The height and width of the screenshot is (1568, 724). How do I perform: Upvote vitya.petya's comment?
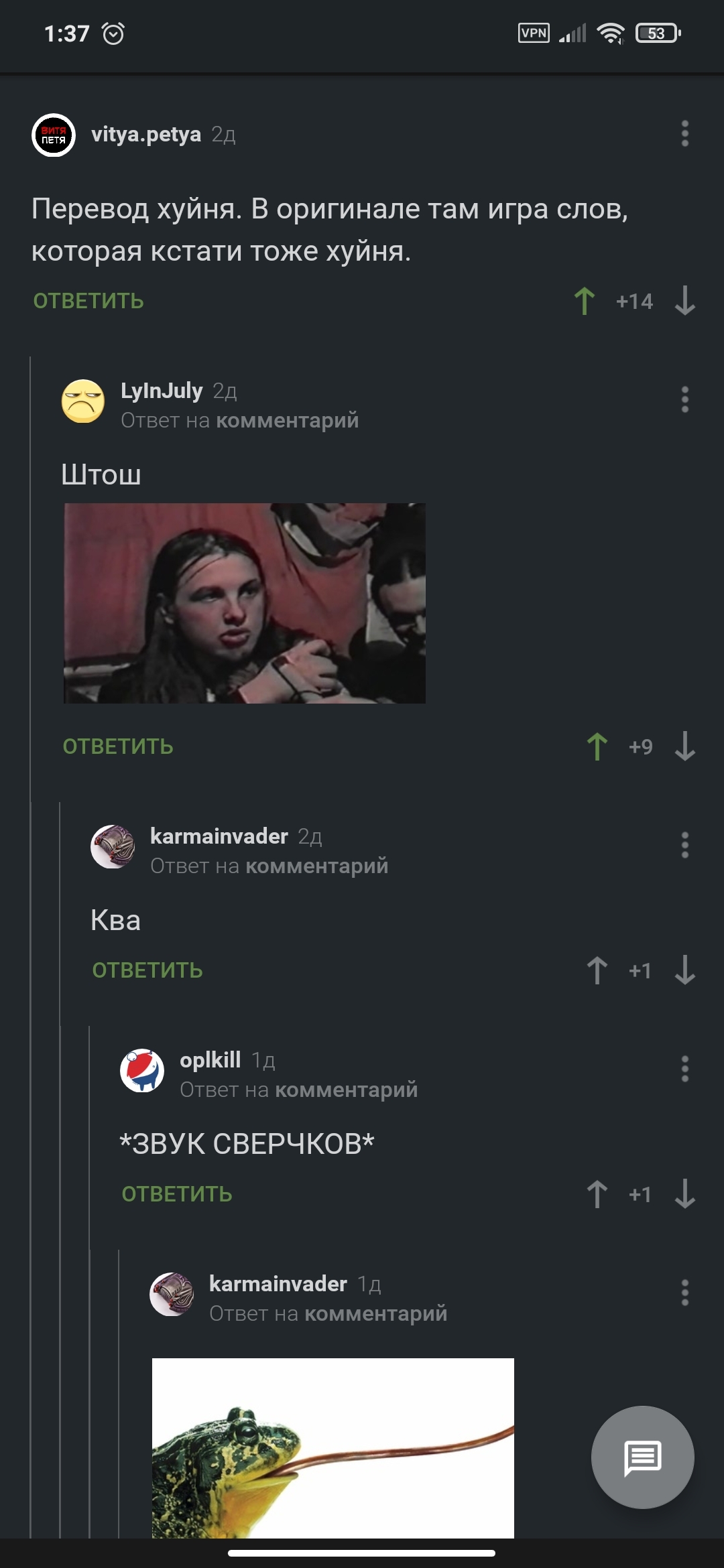coord(585,301)
